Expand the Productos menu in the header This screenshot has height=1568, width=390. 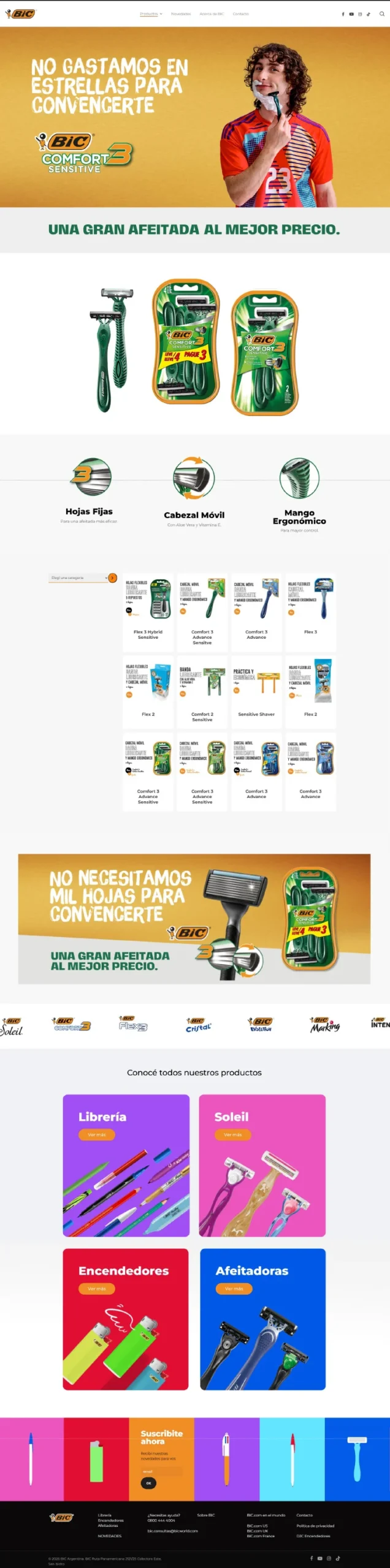pyautogui.click(x=150, y=13)
